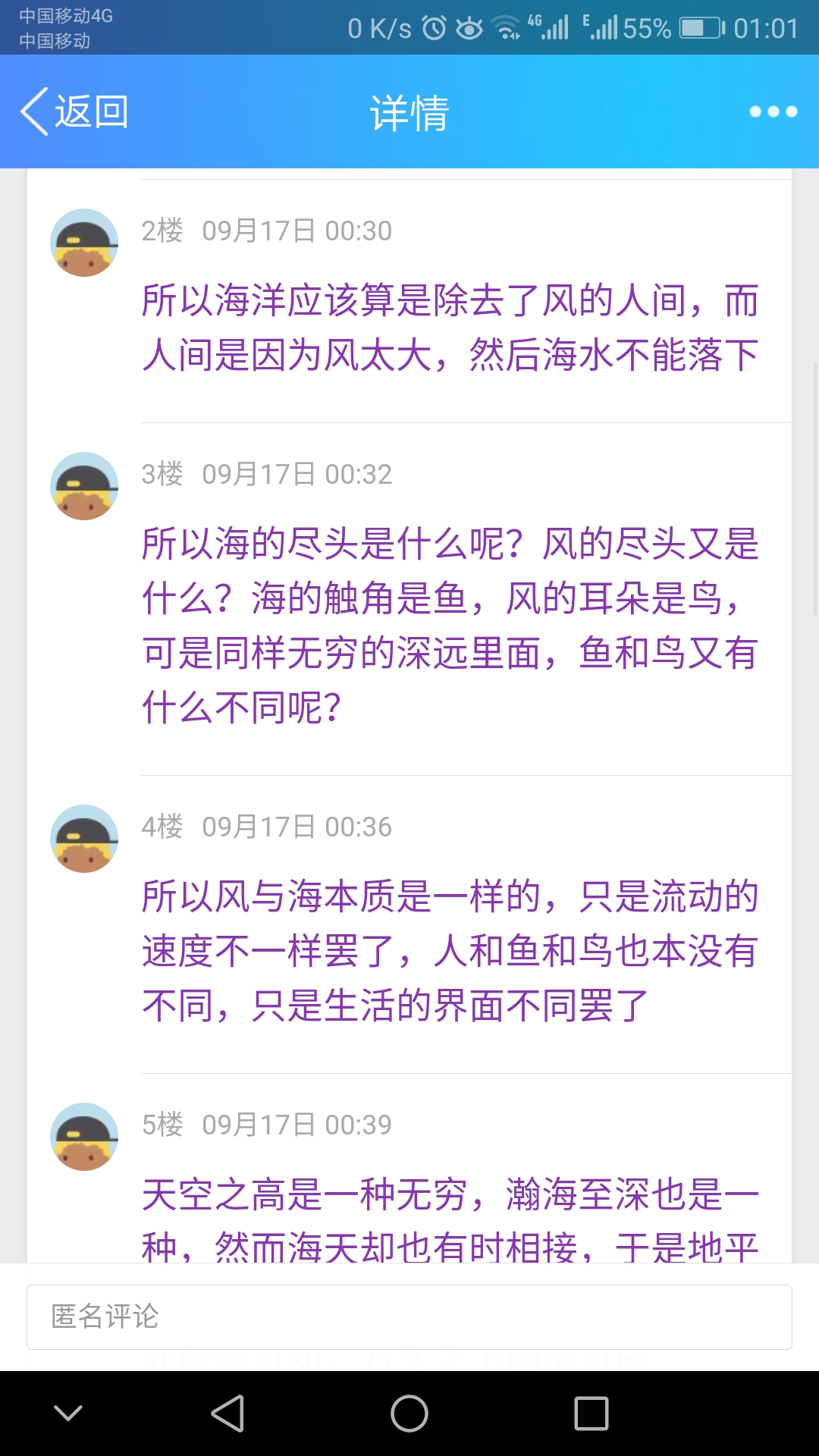The image size is (819, 1456).
Task: Tap the avatar of the 2楼 commenter
Action: [84, 243]
